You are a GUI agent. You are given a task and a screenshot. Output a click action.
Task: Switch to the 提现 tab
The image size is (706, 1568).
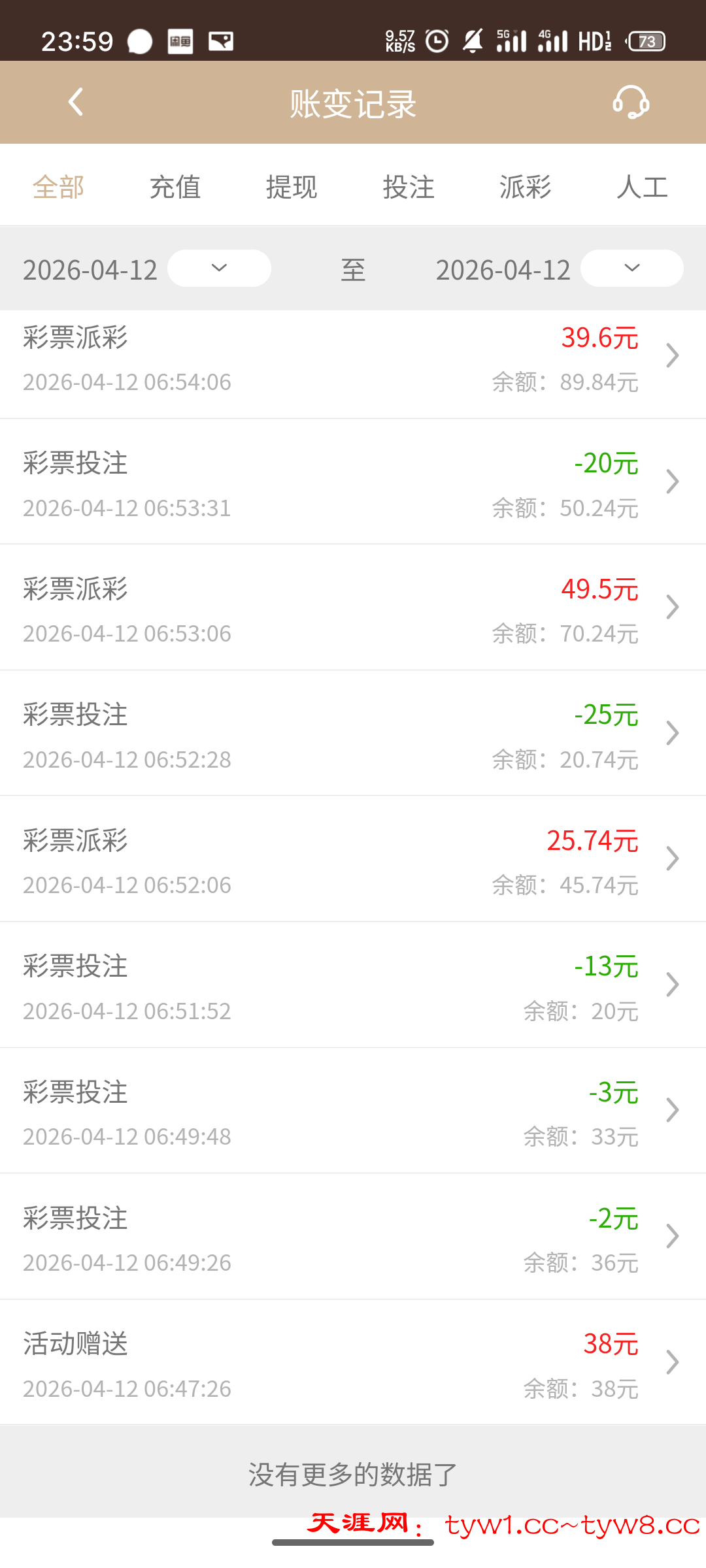click(292, 188)
